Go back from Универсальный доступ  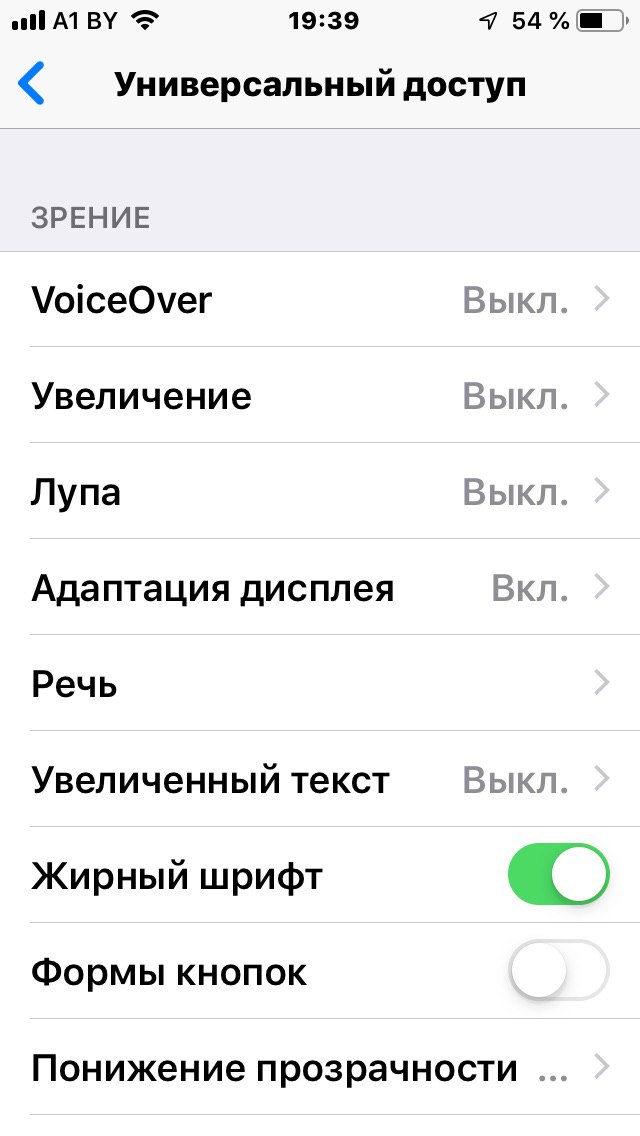pos(32,83)
